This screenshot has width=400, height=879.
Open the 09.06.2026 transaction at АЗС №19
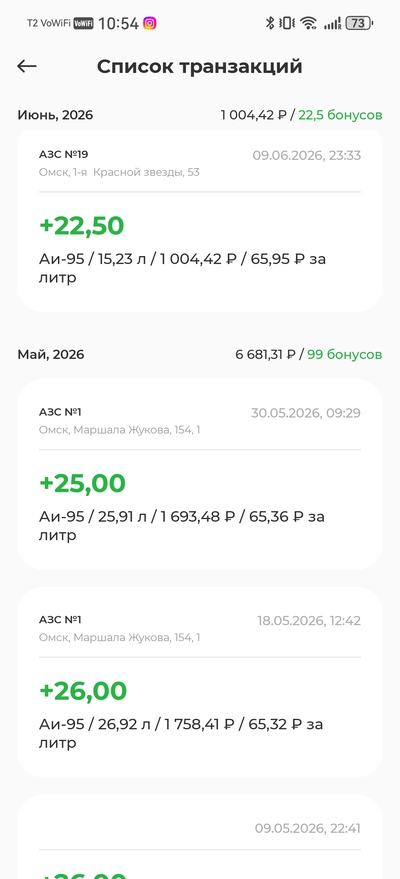pyautogui.click(x=200, y=221)
